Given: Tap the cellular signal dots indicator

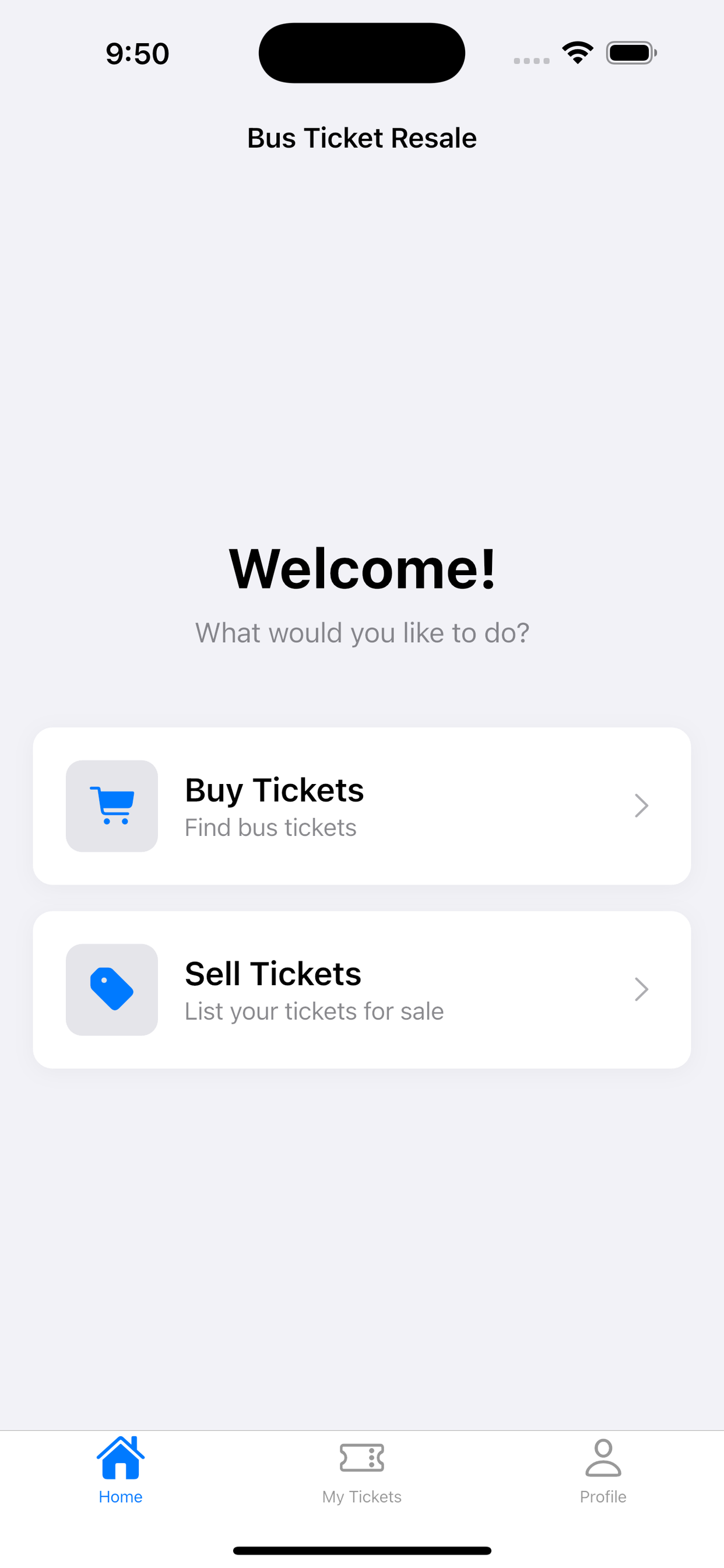Looking at the screenshot, I should click(x=531, y=60).
